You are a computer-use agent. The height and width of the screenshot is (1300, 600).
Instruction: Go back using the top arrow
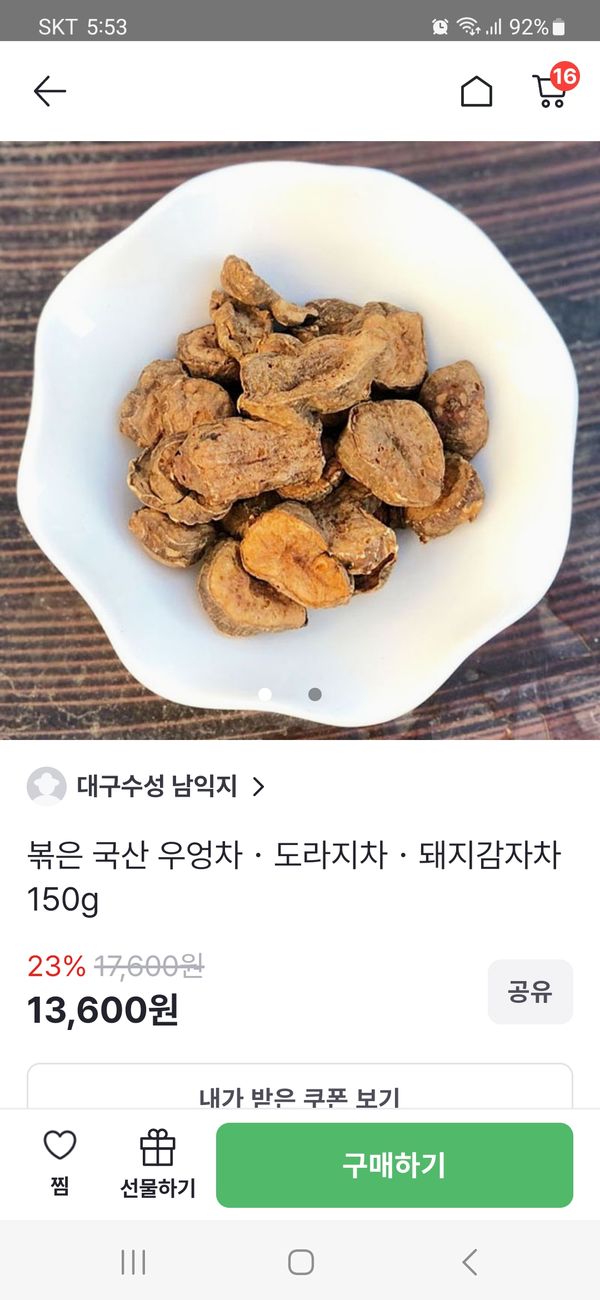tap(49, 92)
